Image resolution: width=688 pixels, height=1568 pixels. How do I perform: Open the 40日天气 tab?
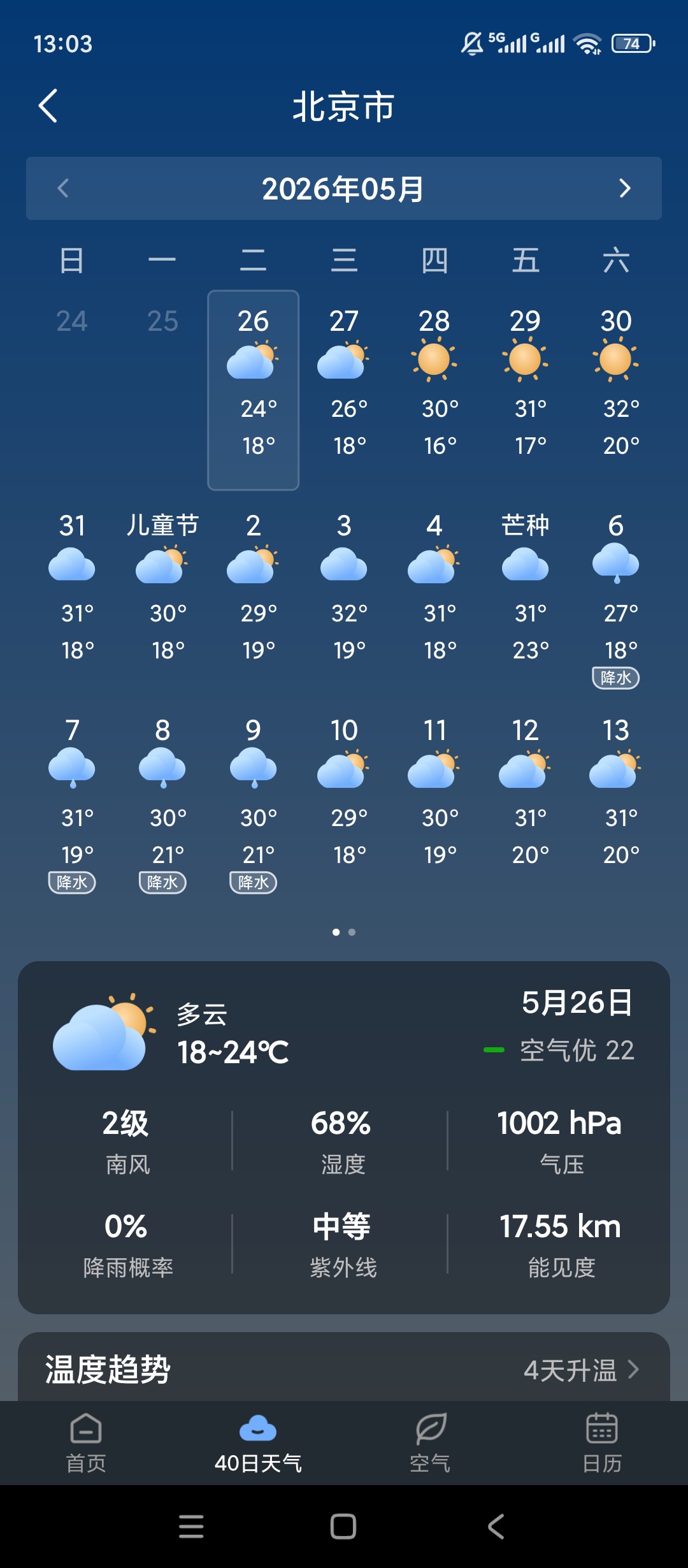click(x=258, y=1443)
